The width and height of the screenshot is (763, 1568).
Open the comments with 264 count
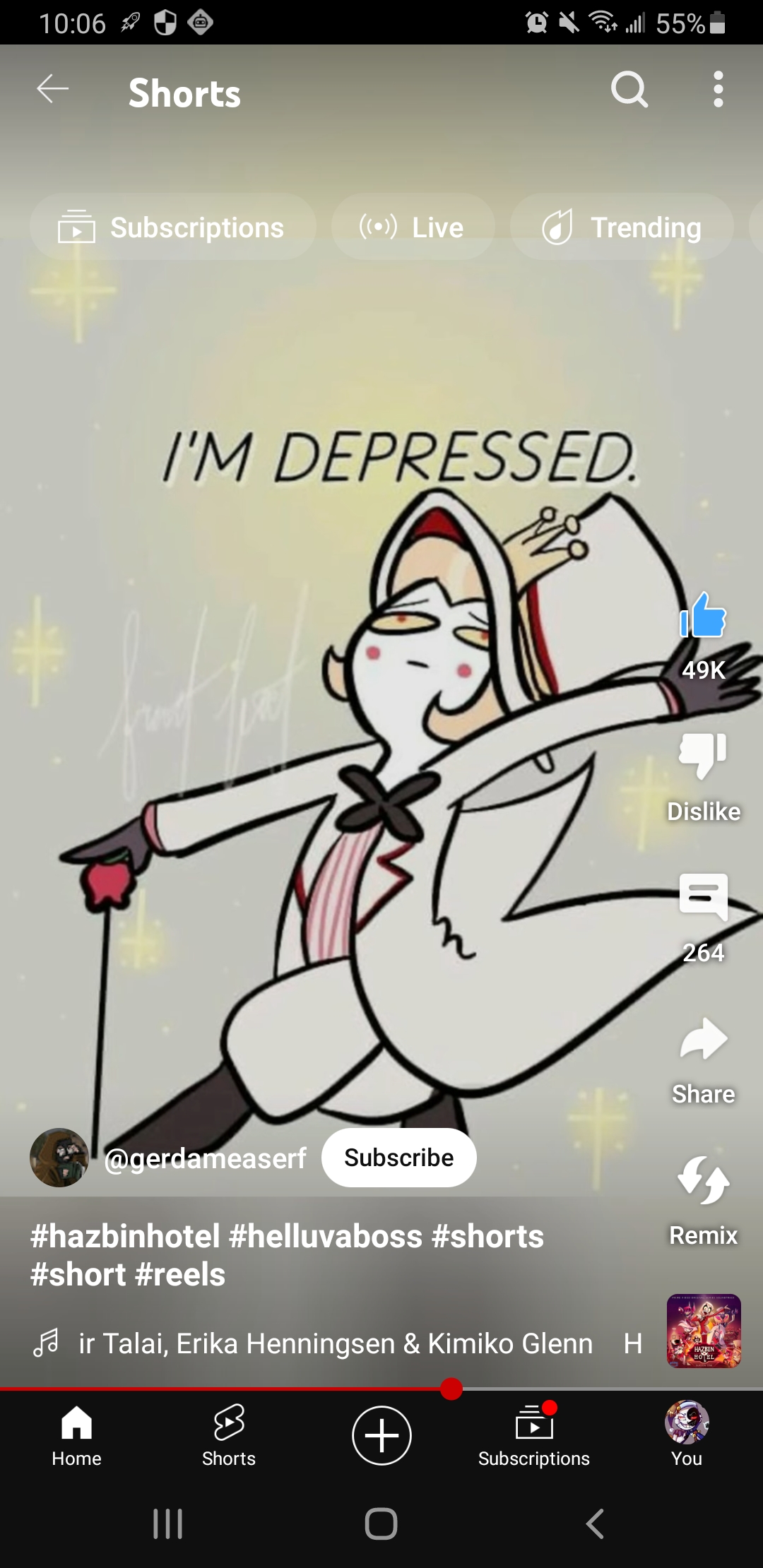703,897
